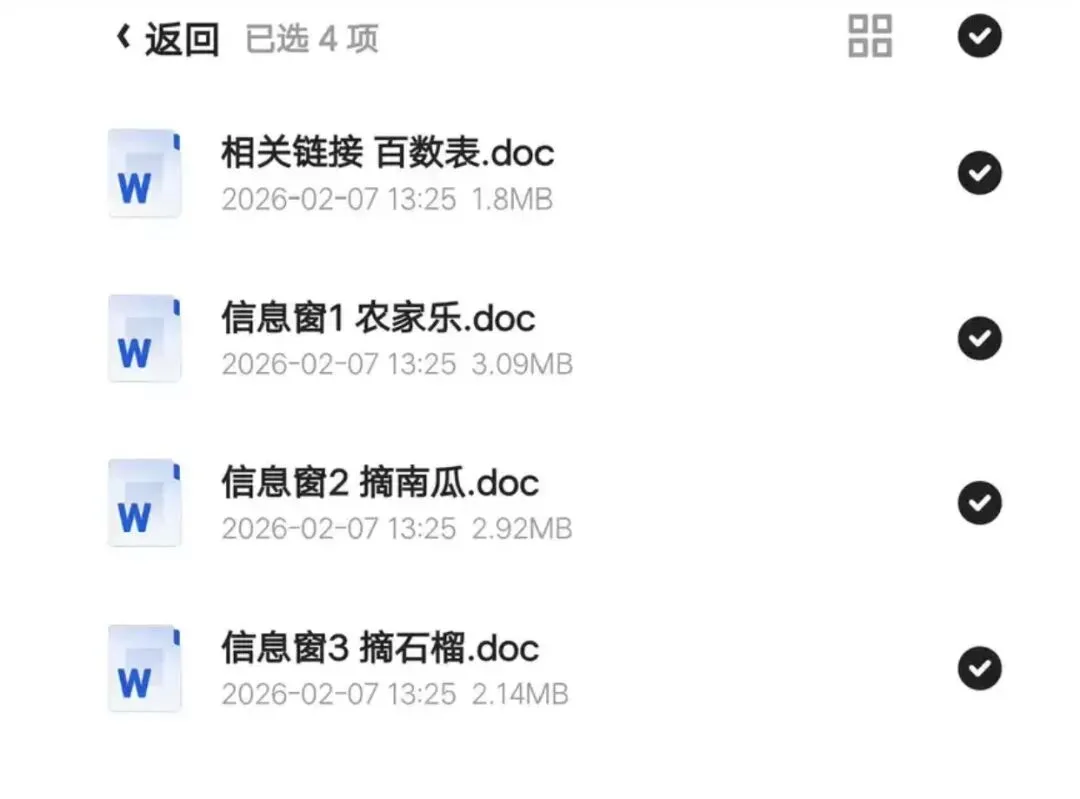Viewport: 1080px width, 799px height.
Task: Uncheck 信息窗3 摘石榴.doc selection
Action: pos(979,668)
